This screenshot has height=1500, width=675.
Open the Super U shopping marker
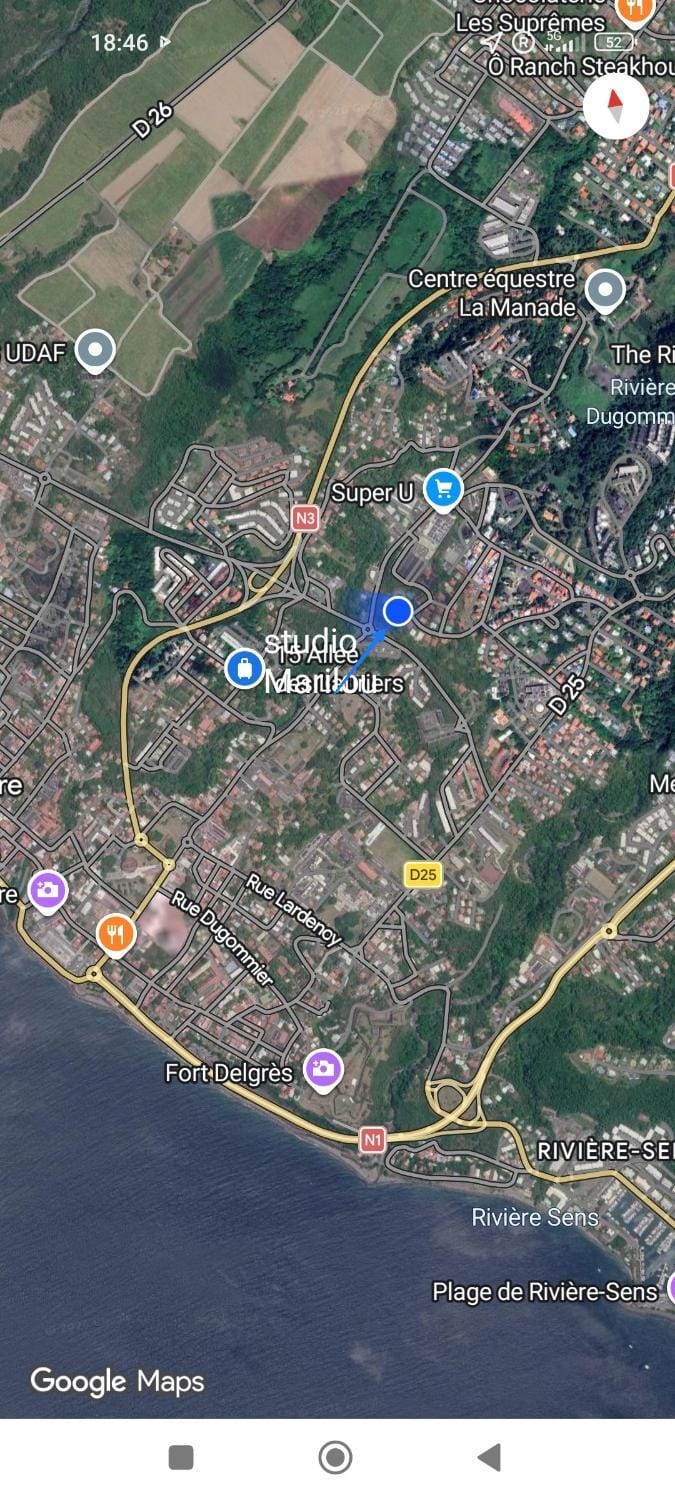[443, 490]
